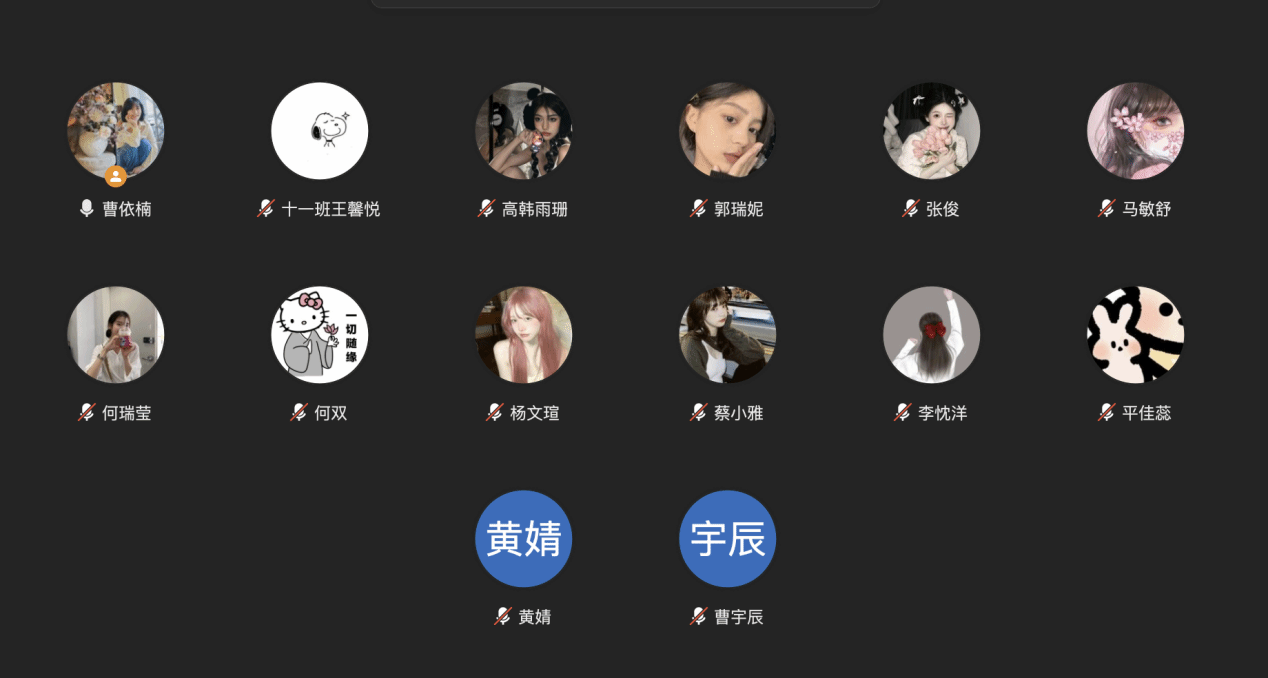Open 马敏舒's participant avatar

[1136, 131]
